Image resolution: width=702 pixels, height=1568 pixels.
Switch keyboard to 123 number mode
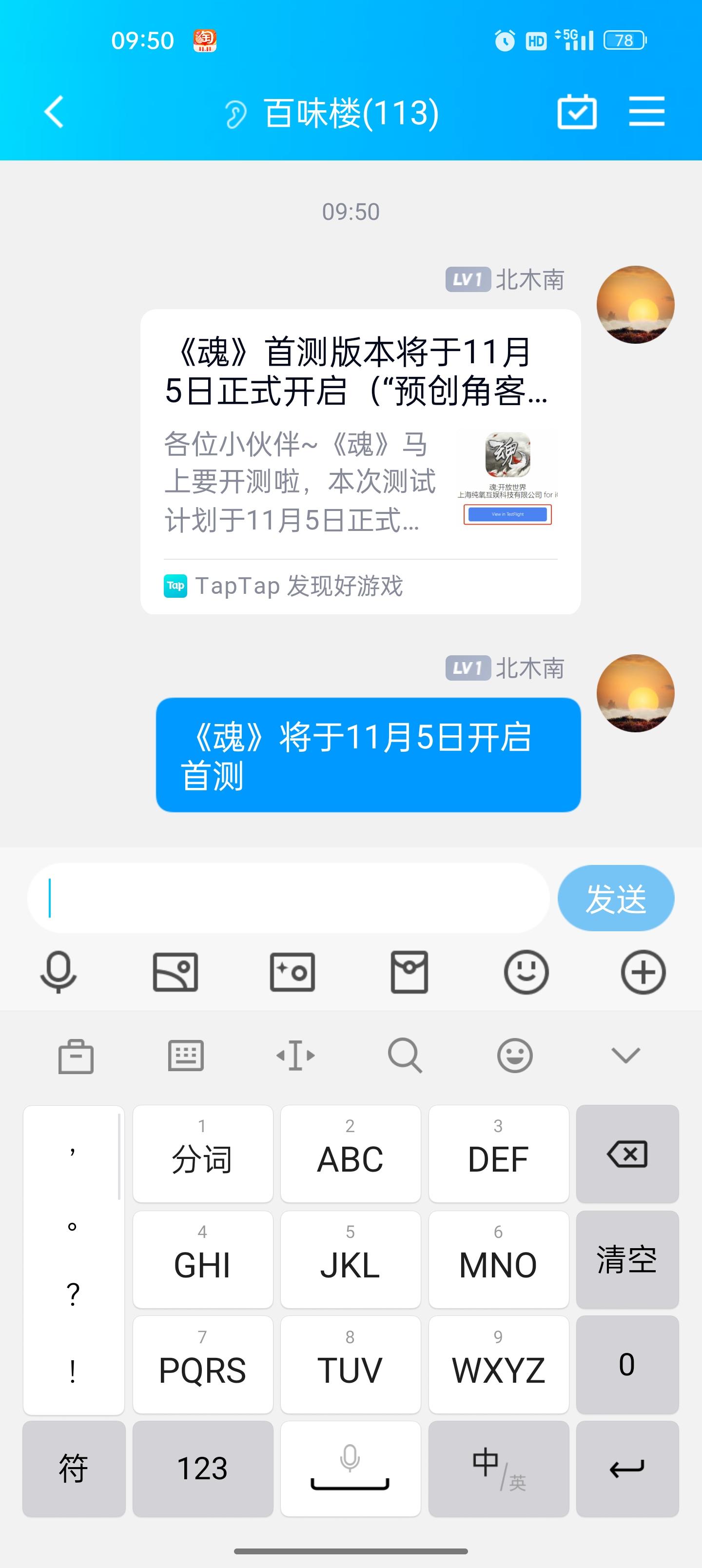pos(203,1468)
